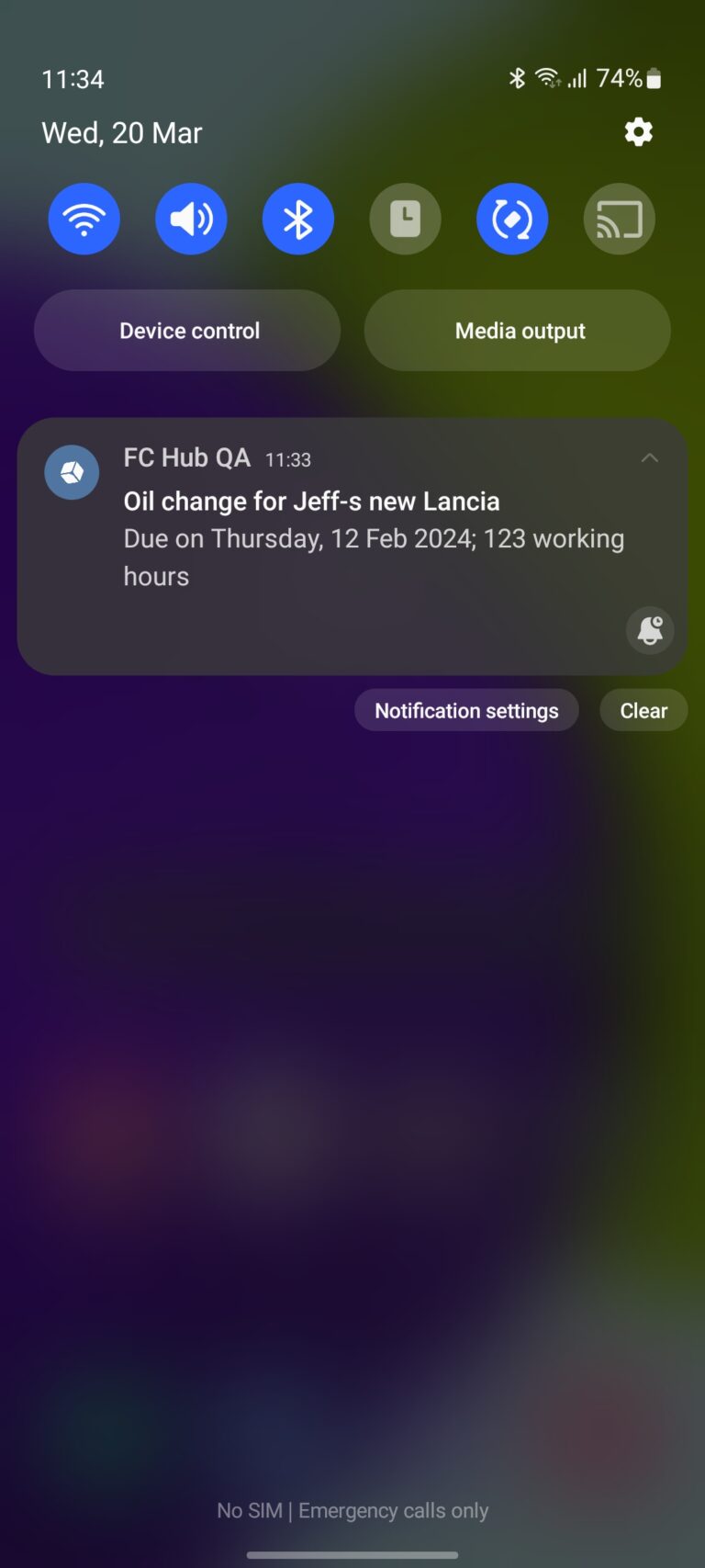Toggle the sound mode quick setting
The image size is (705, 1568).
(x=191, y=220)
